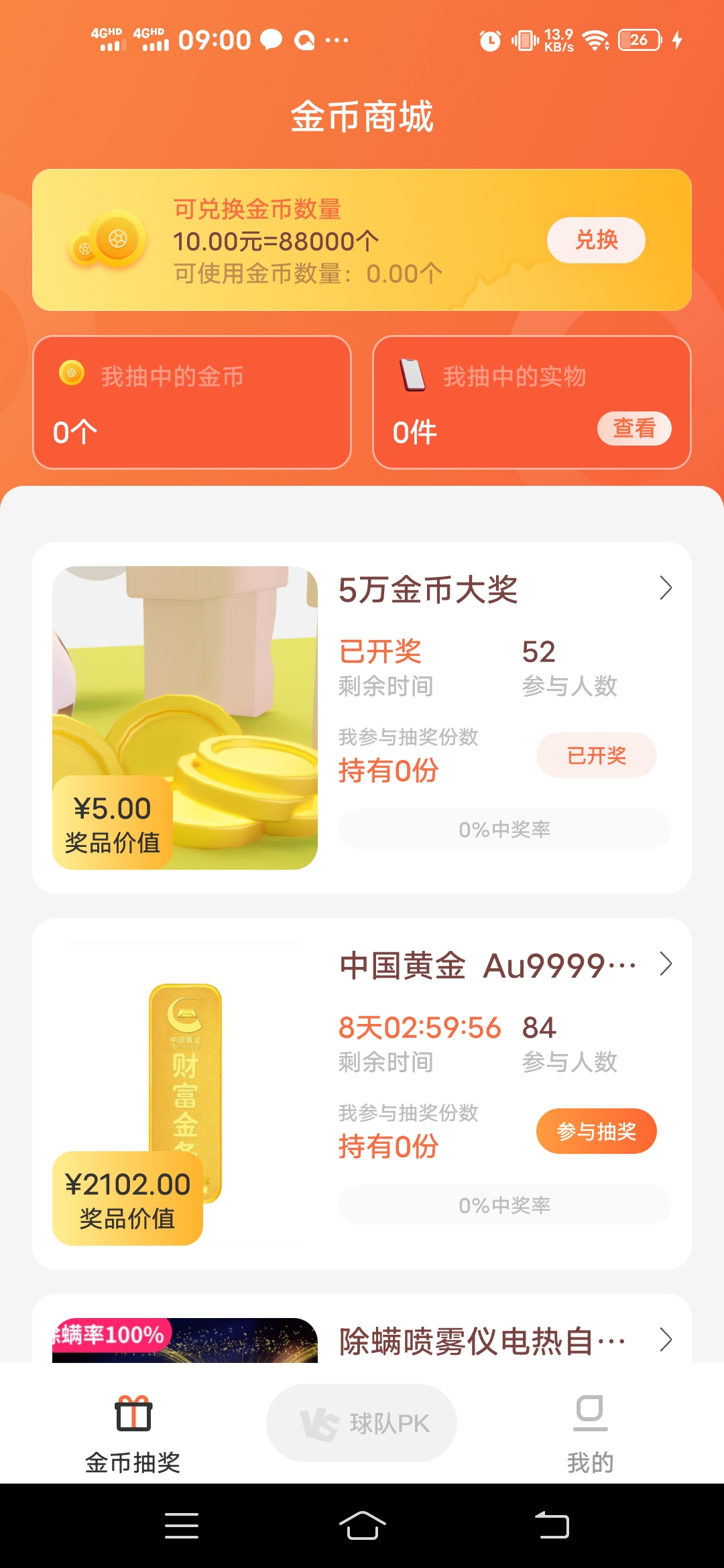Return to the system home screen

pyautogui.click(x=362, y=1526)
